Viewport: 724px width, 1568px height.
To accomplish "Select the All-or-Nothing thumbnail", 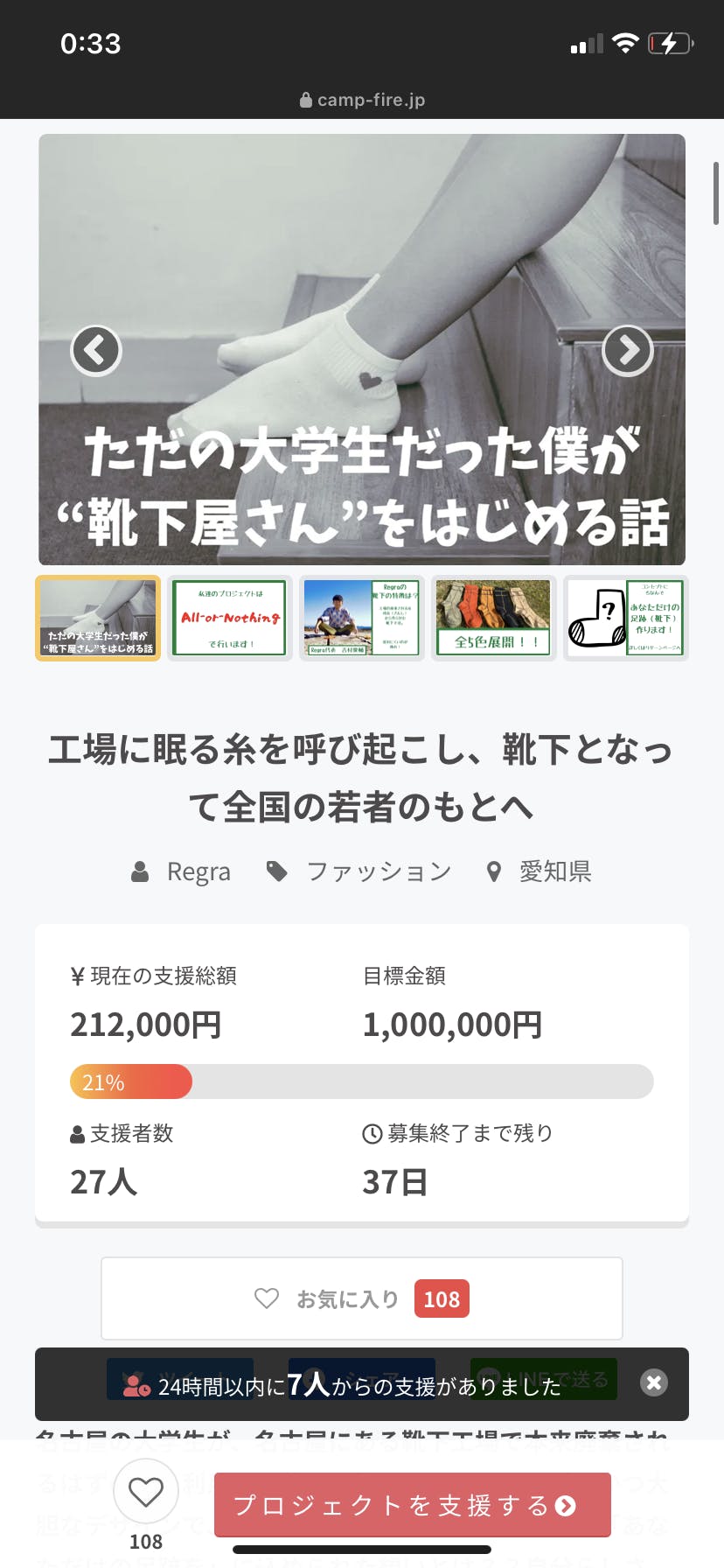I will (x=230, y=618).
